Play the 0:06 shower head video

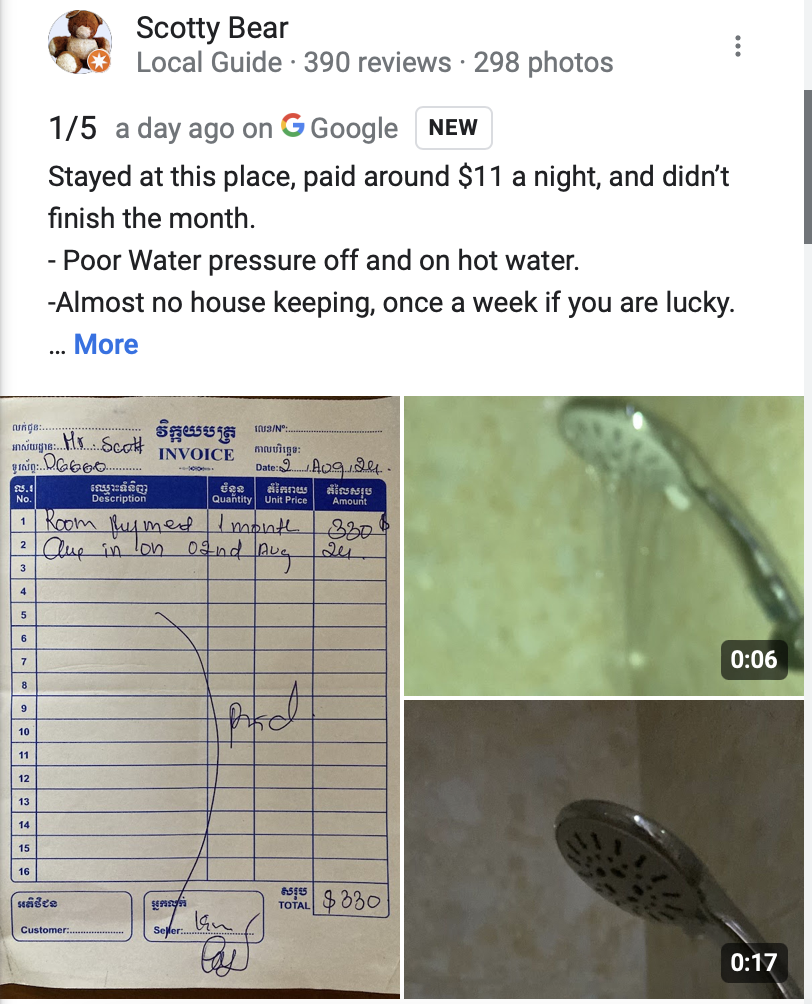click(603, 545)
